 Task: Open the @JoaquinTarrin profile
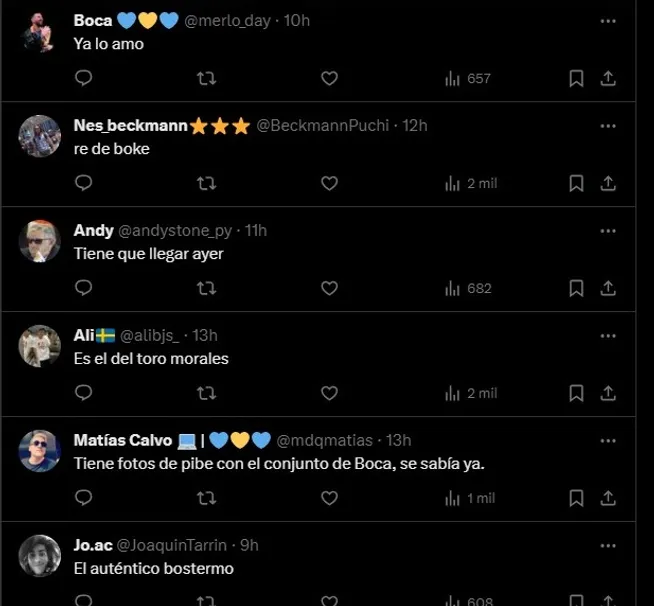[x=172, y=545]
